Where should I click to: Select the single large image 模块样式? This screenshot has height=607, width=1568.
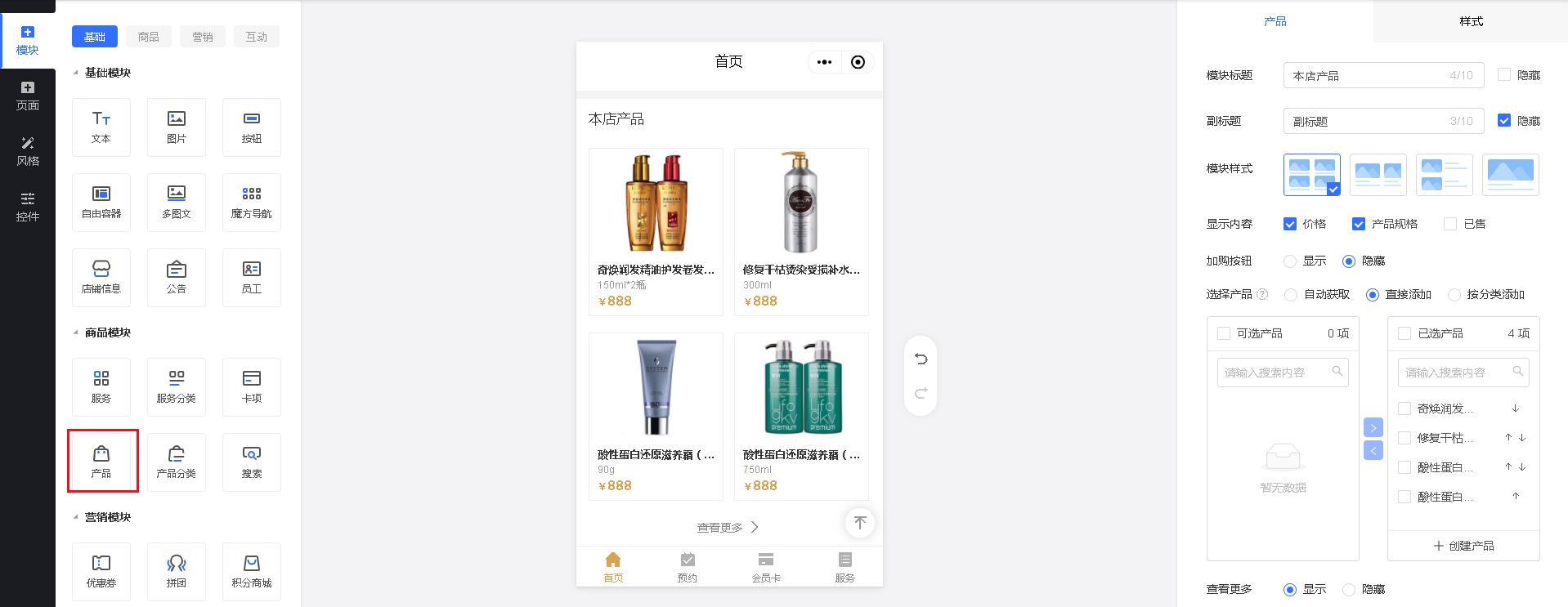pyautogui.click(x=1510, y=175)
